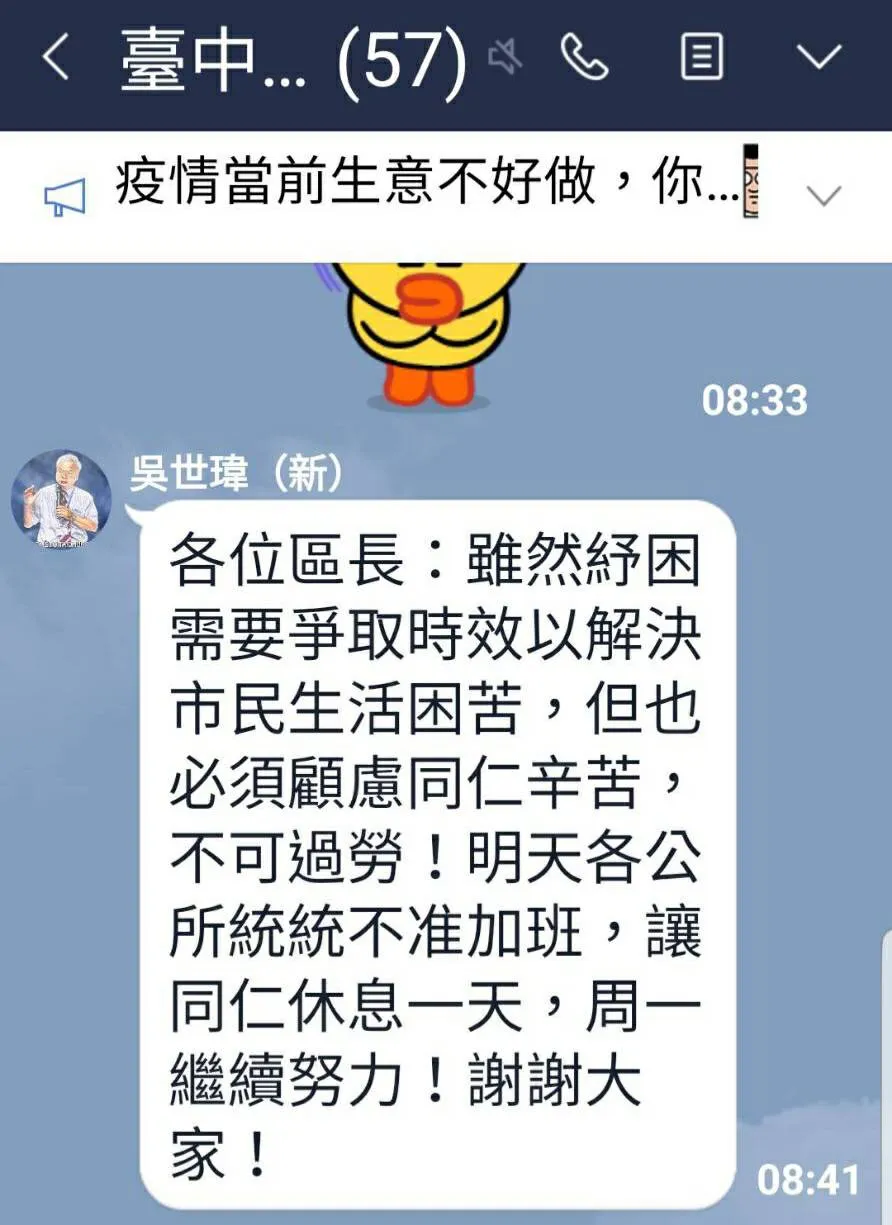The height and width of the screenshot is (1225, 892).
Task: Open the notes icon in header
Action: [x=701, y=58]
